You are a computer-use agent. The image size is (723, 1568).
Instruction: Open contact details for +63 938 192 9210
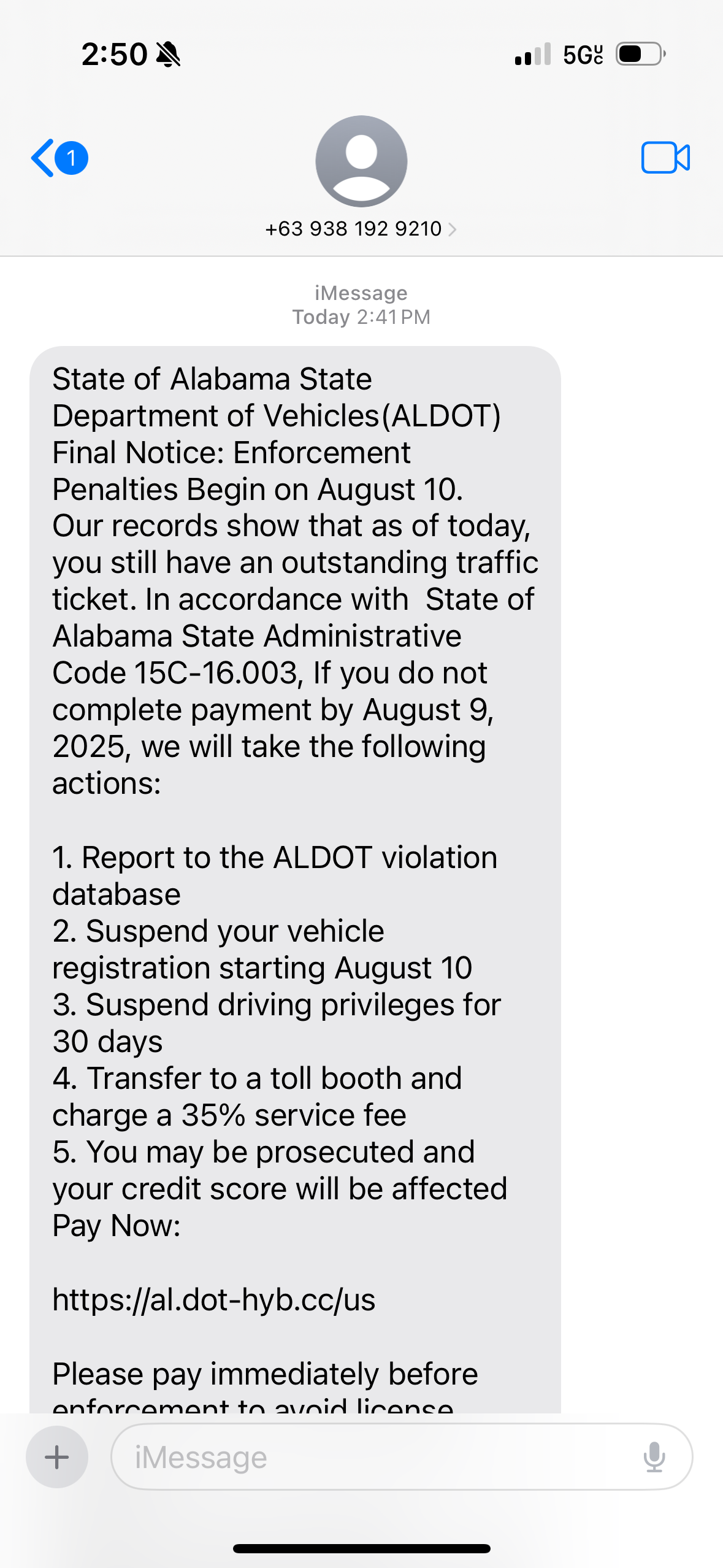pyautogui.click(x=361, y=229)
